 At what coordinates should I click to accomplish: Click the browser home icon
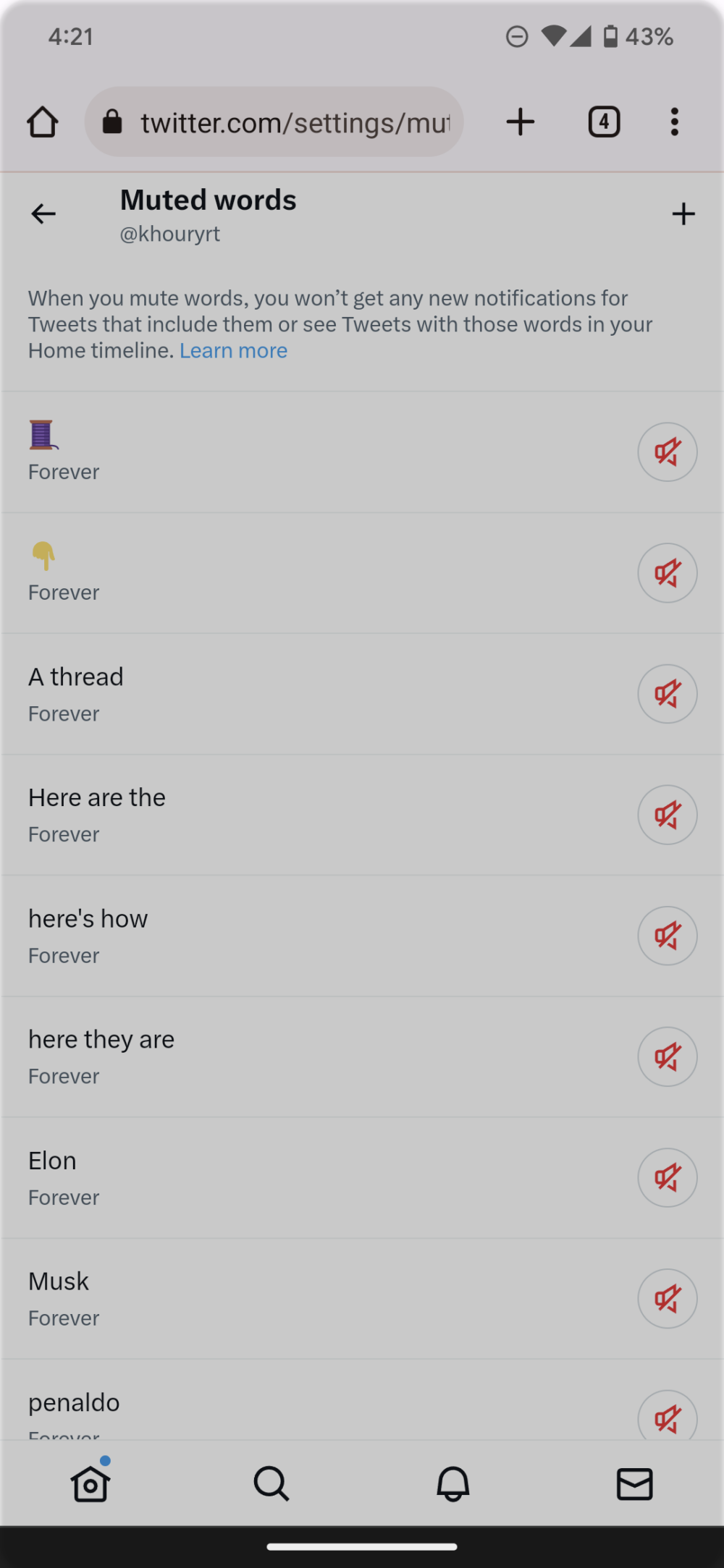coord(42,122)
